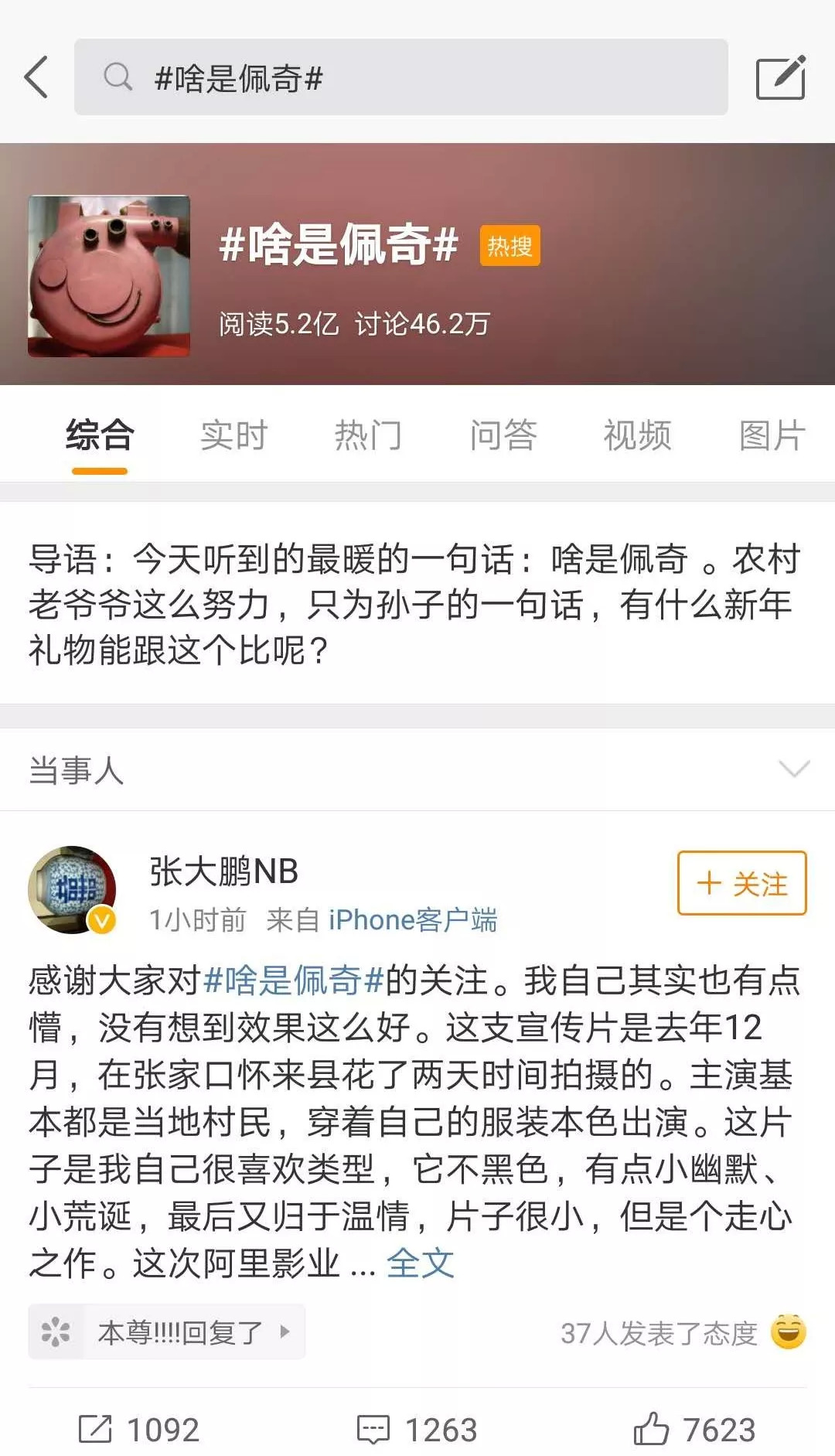Image resolution: width=835 pixels, height=1456 pixels.
Task: Compose a new post with the edit icon
Action: (x=780, y=77)
